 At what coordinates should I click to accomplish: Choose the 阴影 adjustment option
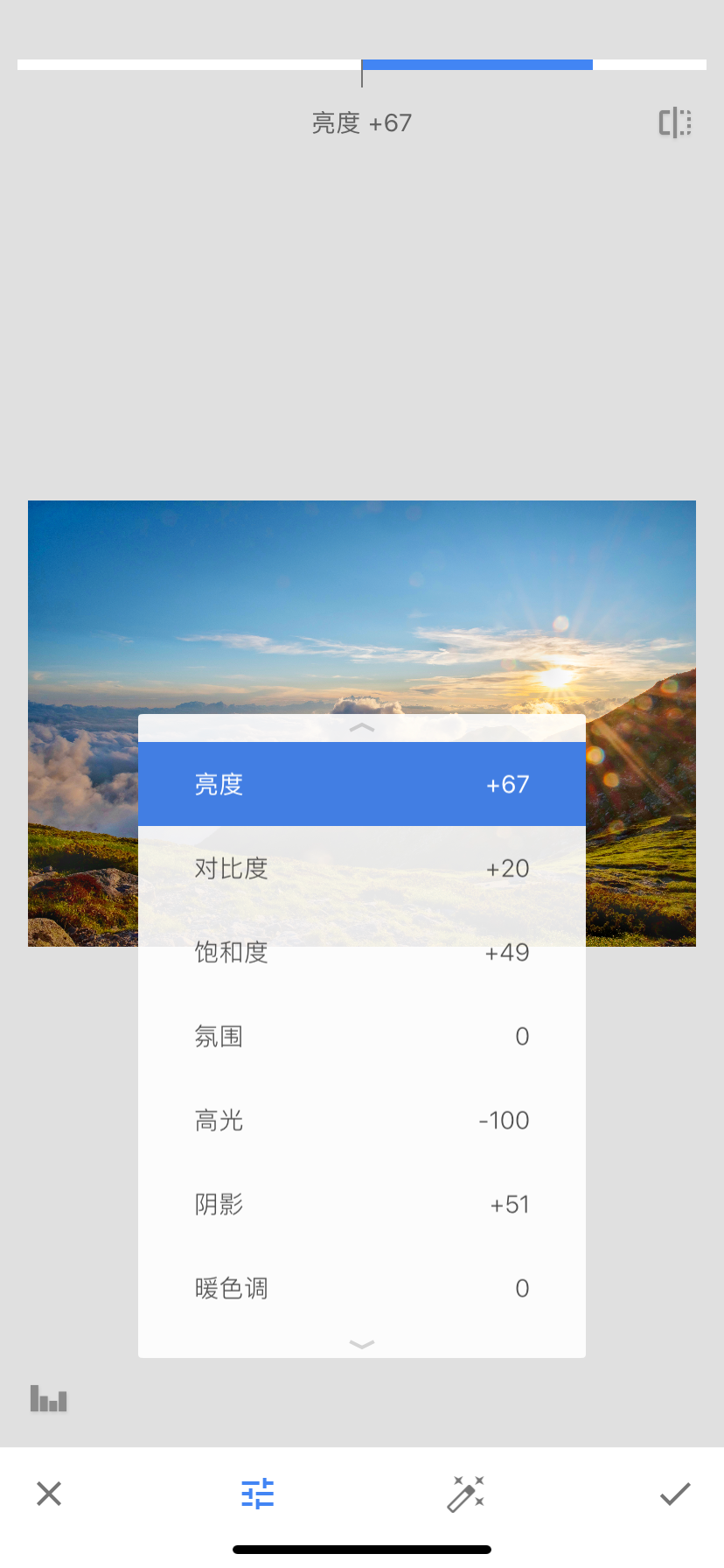[361, 1204]
